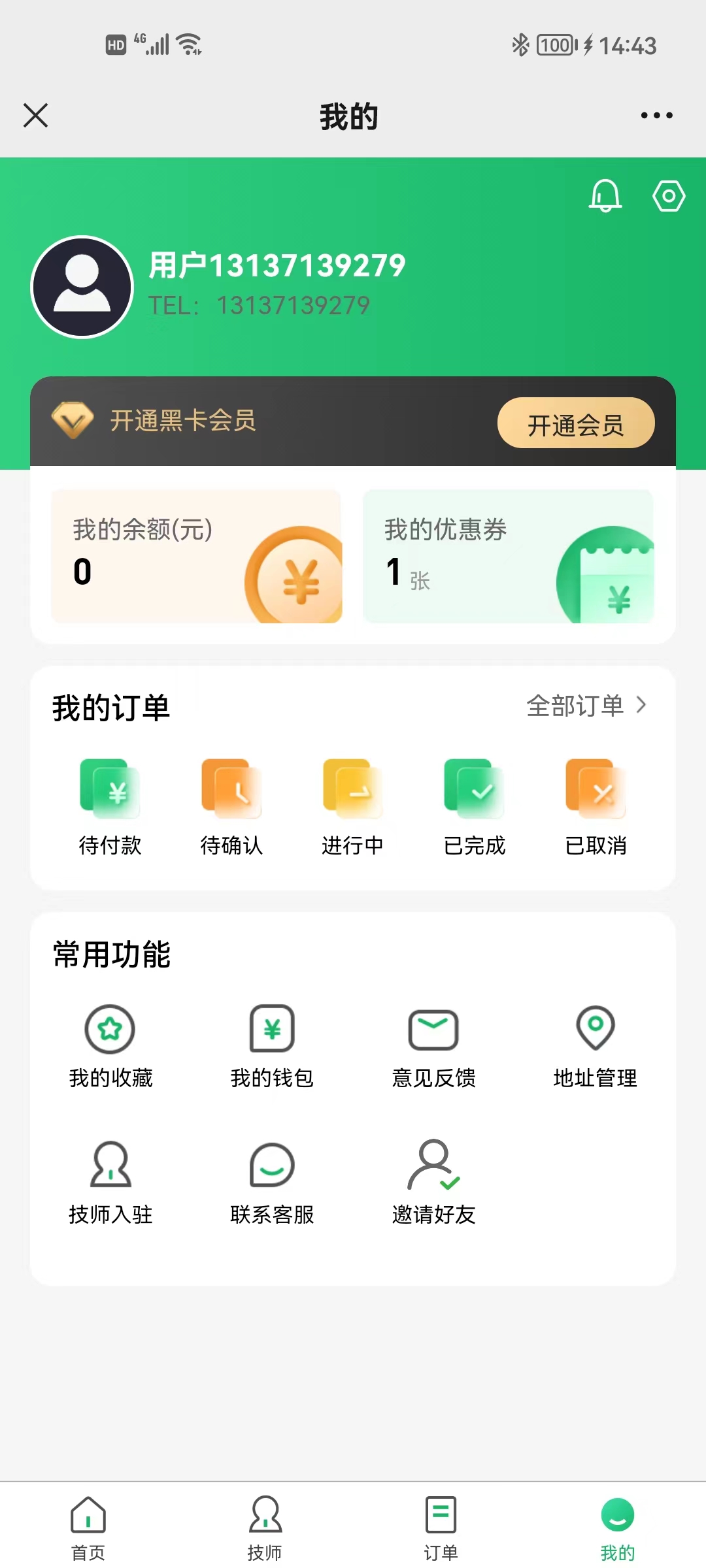Close the mini program with the X
This screenshot has height=1568, width=706.
[36, 116]
